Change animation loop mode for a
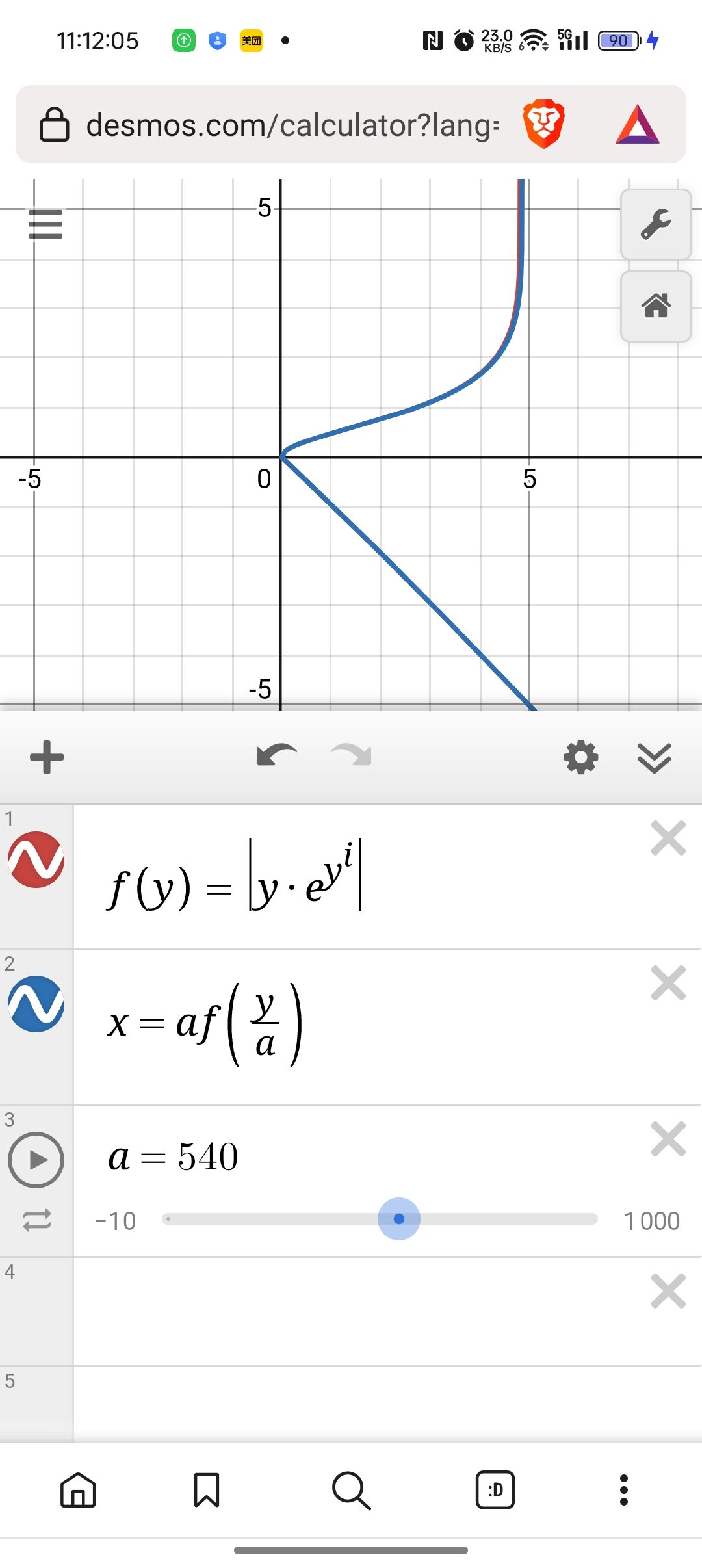The height and width of the screenshot is (1568, 702). click(x=36, y=1220)
